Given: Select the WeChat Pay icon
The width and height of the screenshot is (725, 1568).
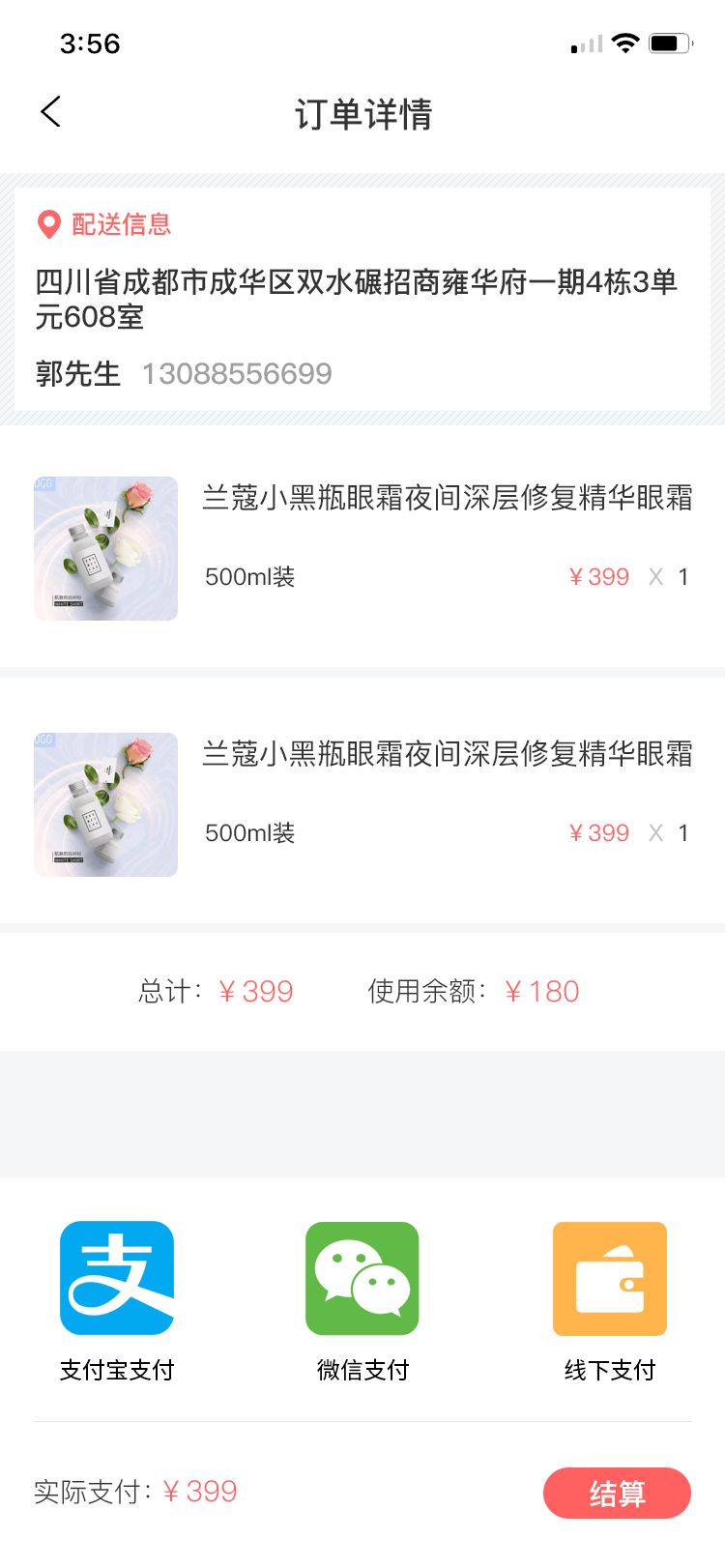Looking at the screenshot, I should pyautogui.click(x=362, y=1278).
